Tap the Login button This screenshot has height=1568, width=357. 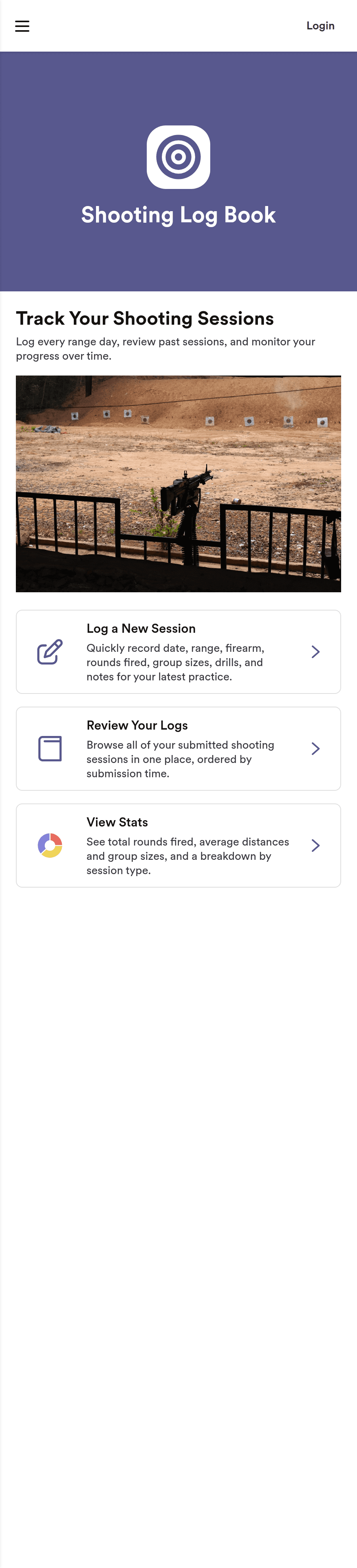tap(320, 25)
